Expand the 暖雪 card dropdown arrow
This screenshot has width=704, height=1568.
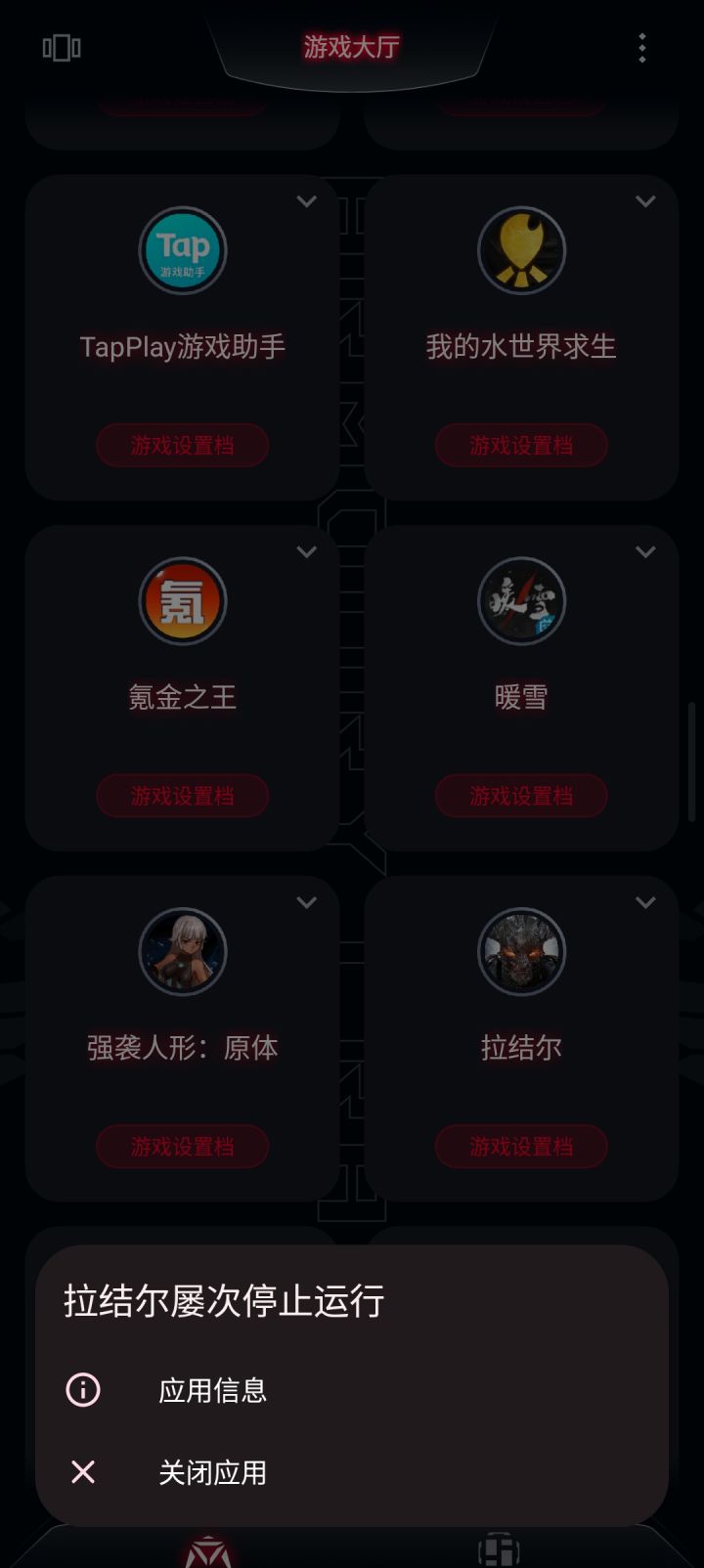click(645, 551)
